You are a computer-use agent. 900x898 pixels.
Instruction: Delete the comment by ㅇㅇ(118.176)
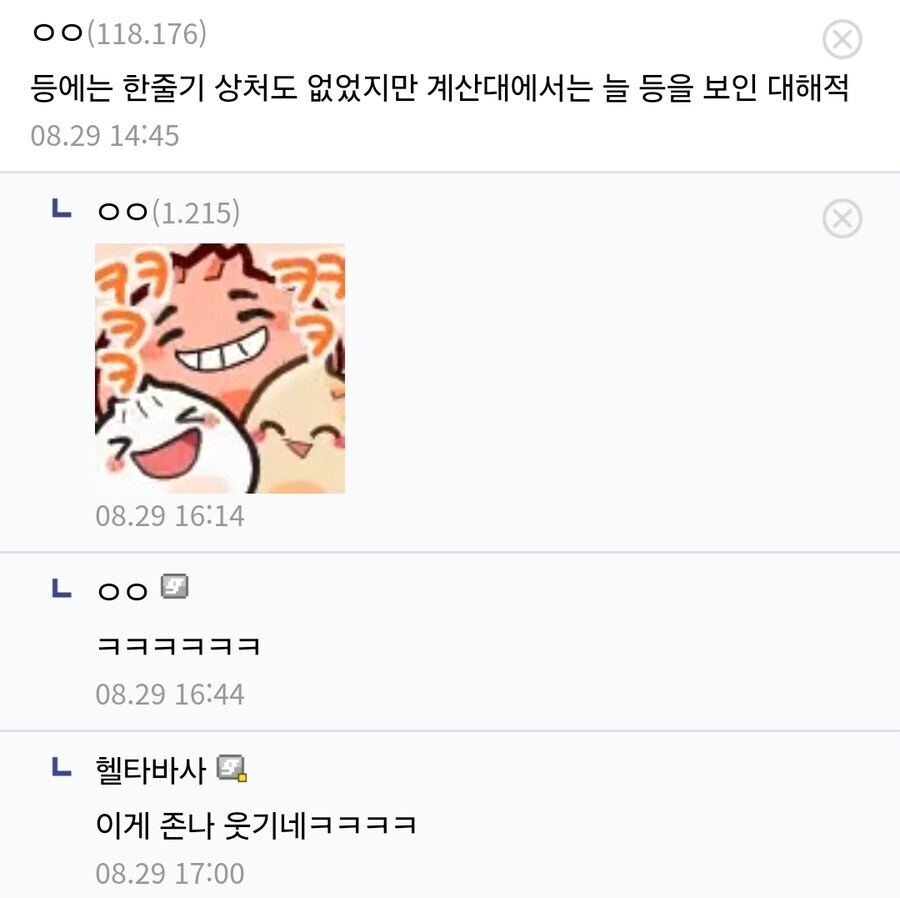[x=842, y=40]
